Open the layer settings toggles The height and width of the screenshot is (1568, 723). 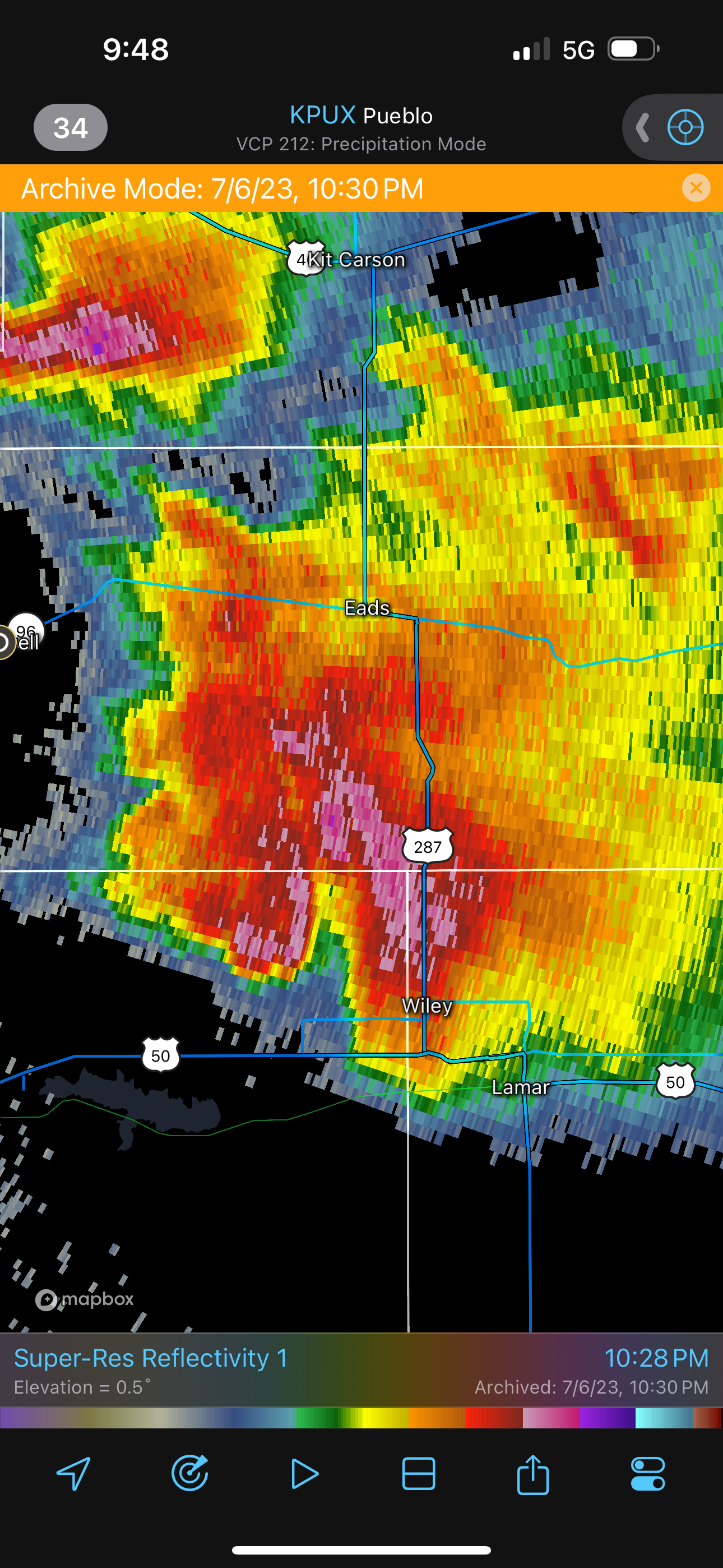click(x=647, y=1474)
